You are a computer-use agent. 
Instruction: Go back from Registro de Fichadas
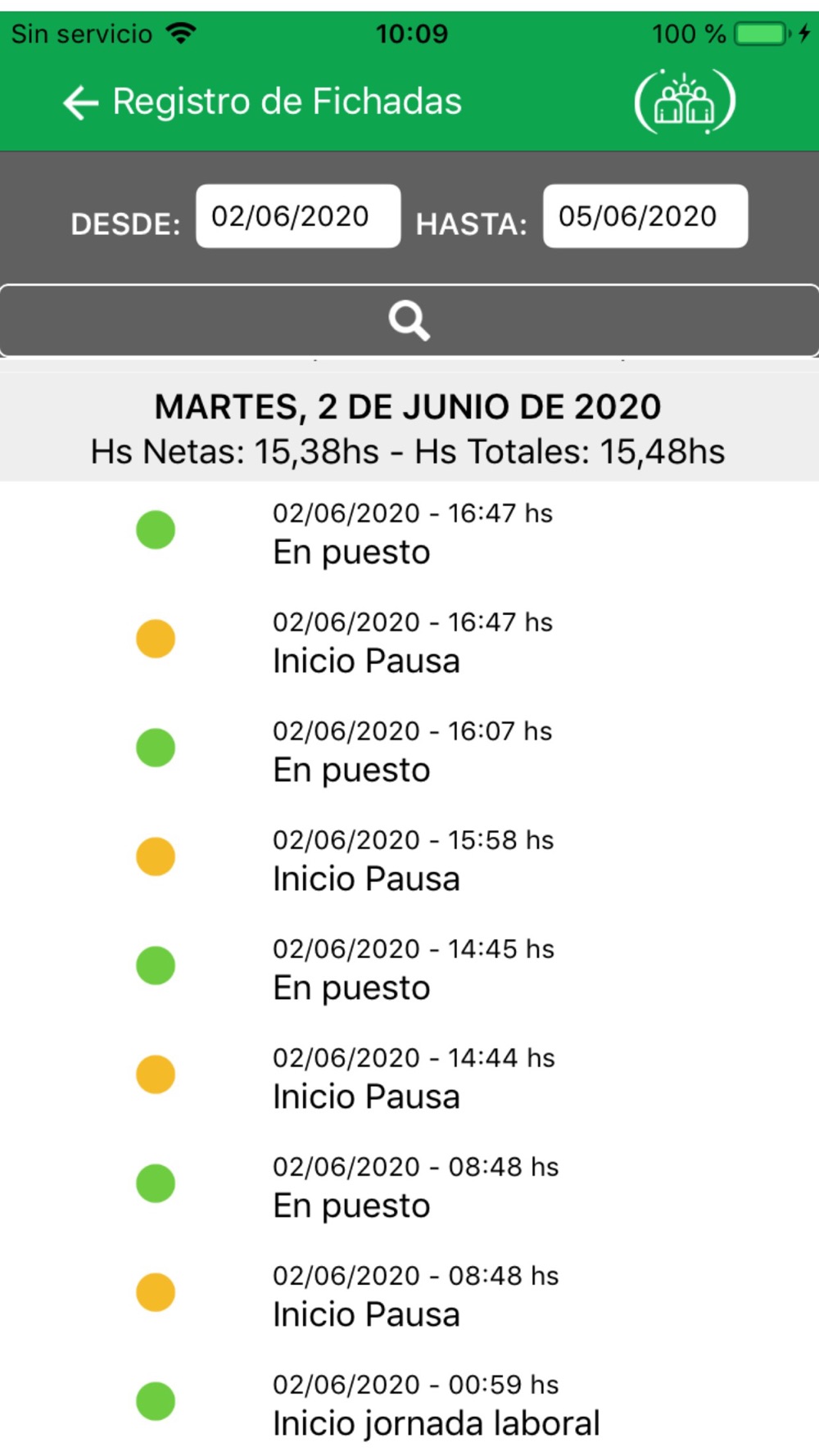click(x=80, y=102)
